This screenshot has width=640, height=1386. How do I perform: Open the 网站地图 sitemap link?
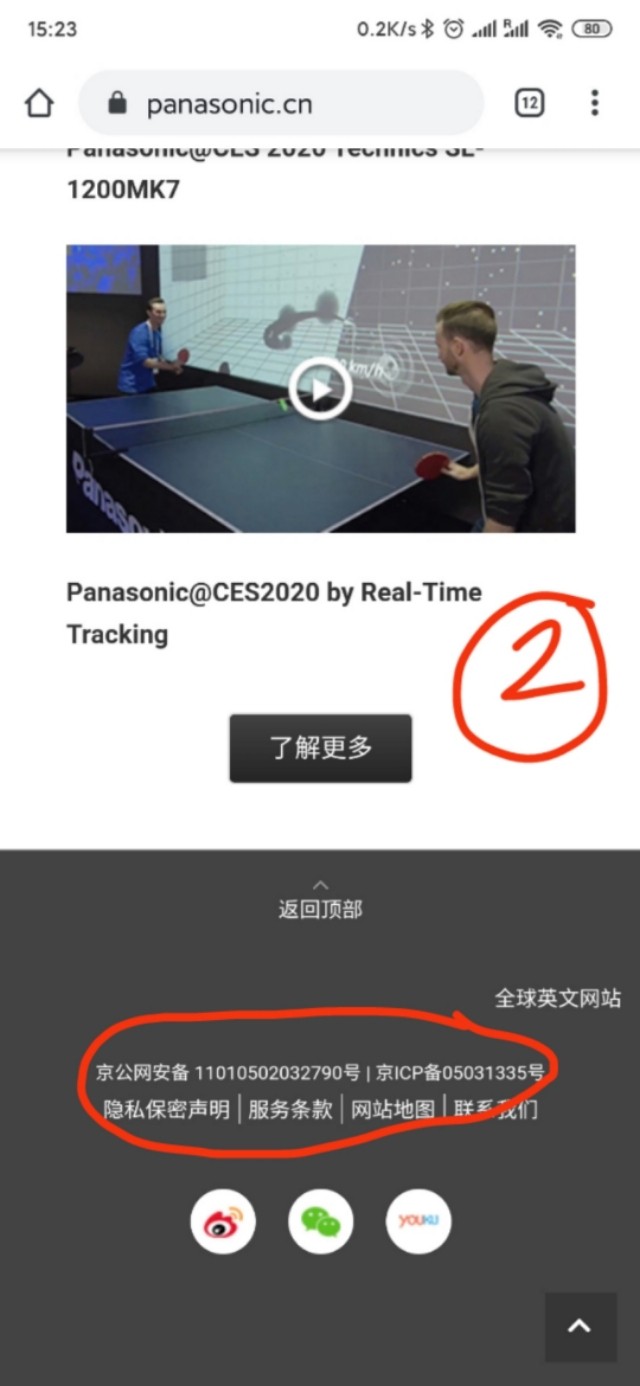(x=393, y=1109)
